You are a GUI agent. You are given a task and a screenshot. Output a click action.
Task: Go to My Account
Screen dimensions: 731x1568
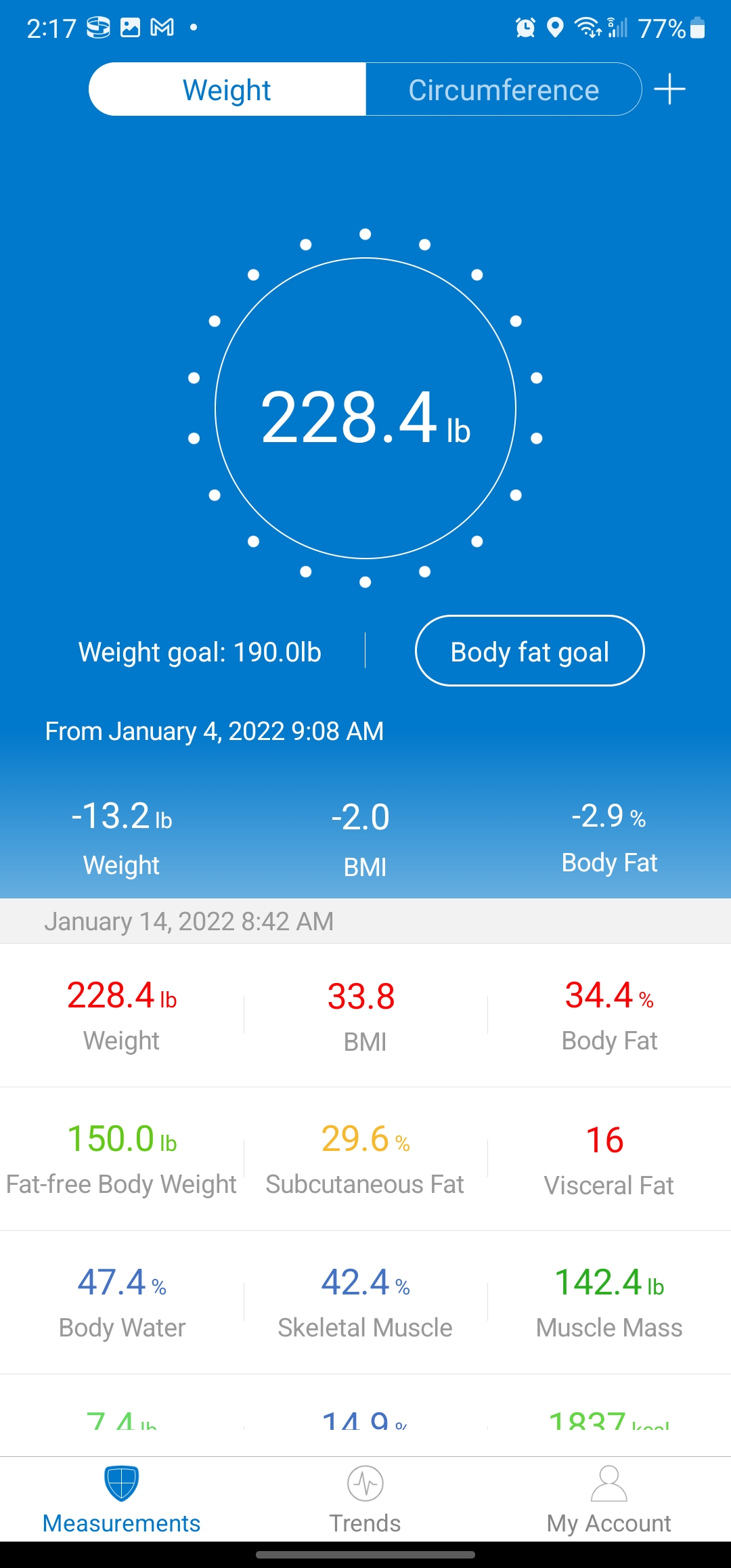click(x=608, y=1499)
